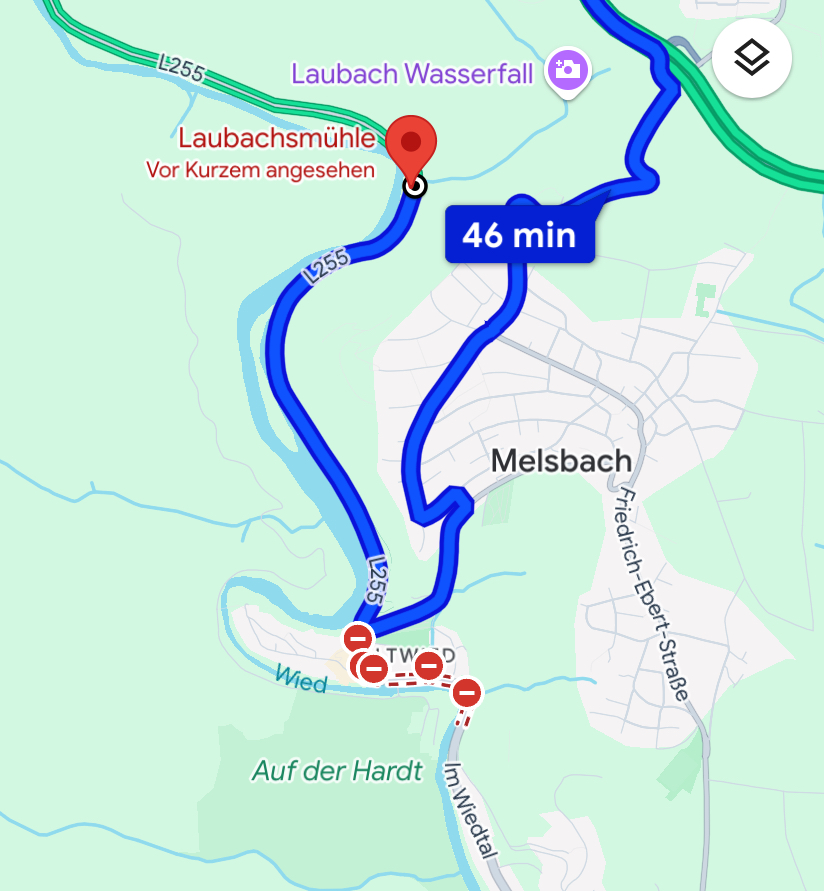Select the red Laubachsmühle destination pin

pyautogui.click(x=411, y=145)
